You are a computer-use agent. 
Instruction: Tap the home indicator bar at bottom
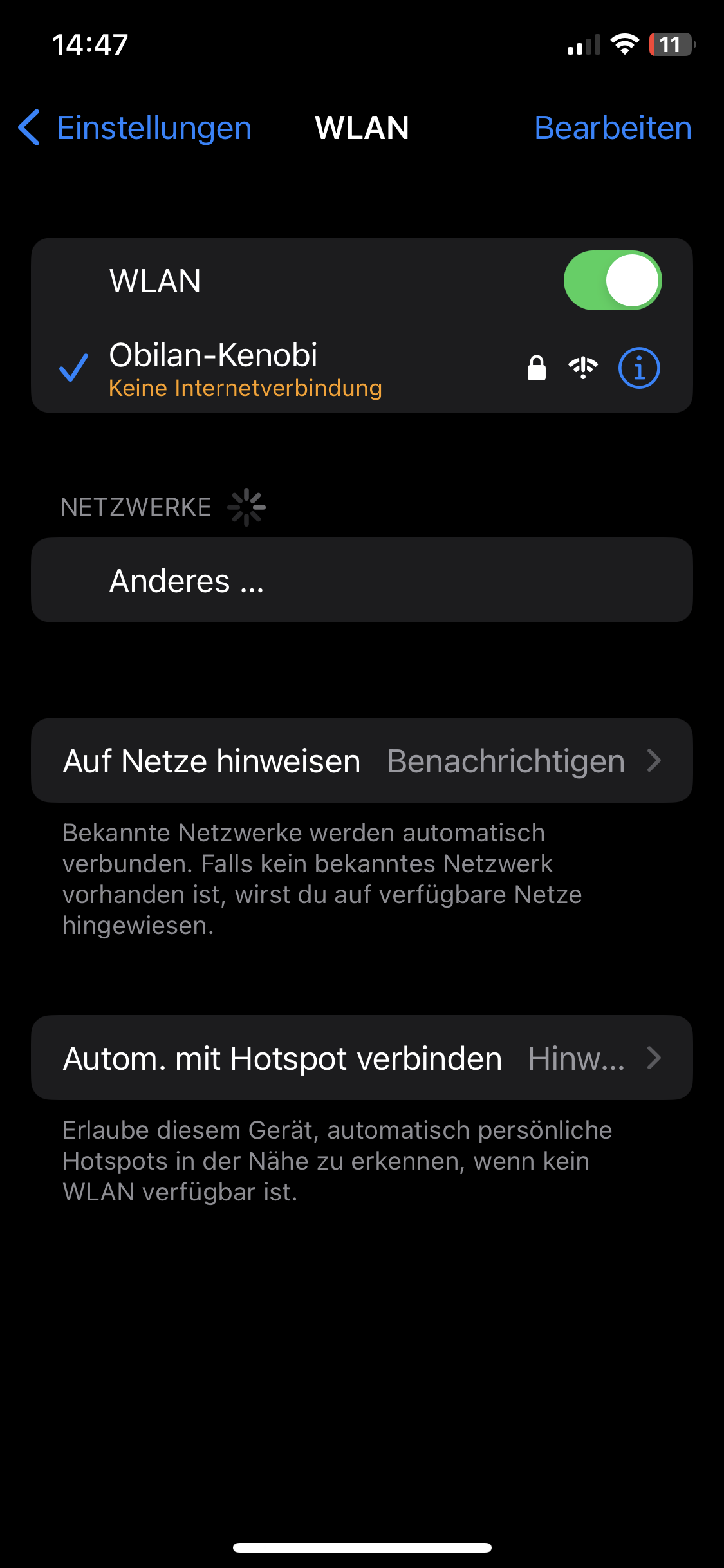(362, 1547)
